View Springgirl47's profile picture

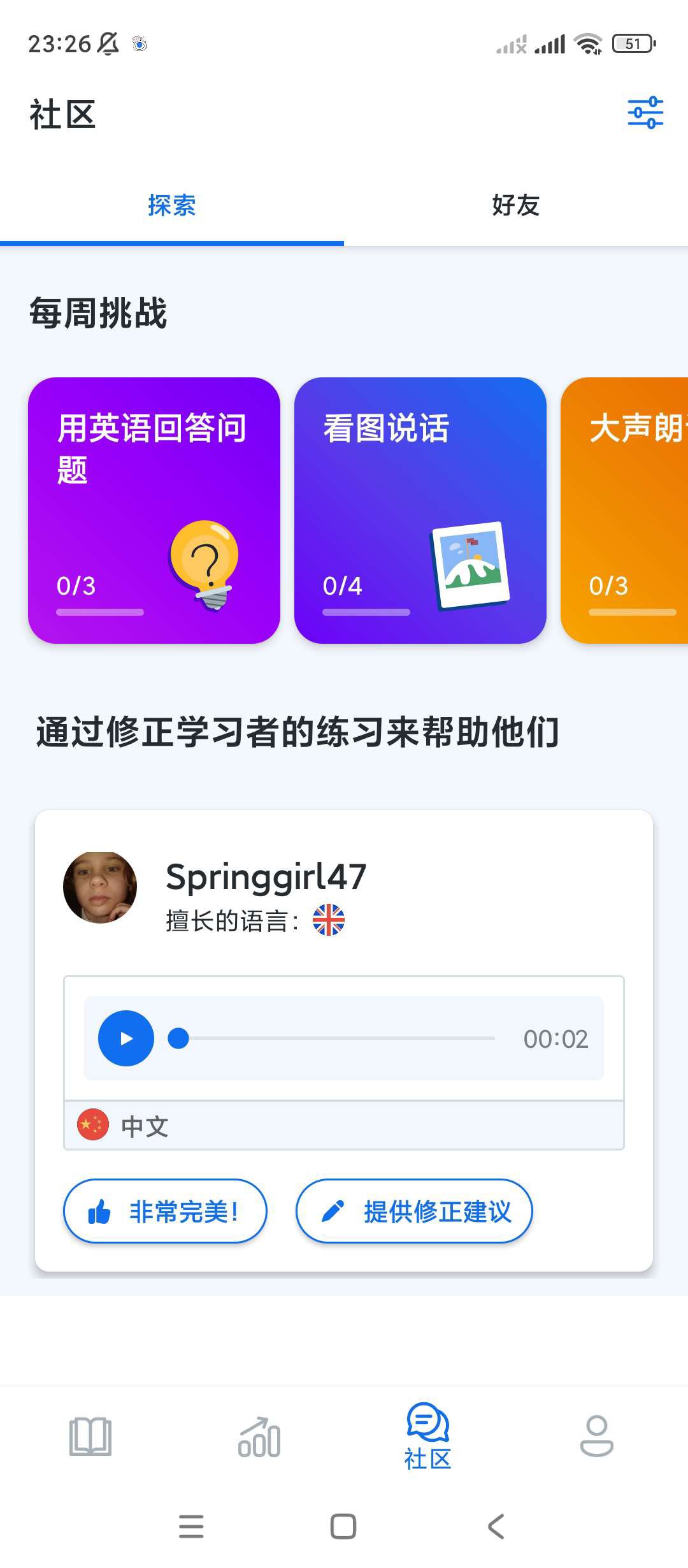100,887
